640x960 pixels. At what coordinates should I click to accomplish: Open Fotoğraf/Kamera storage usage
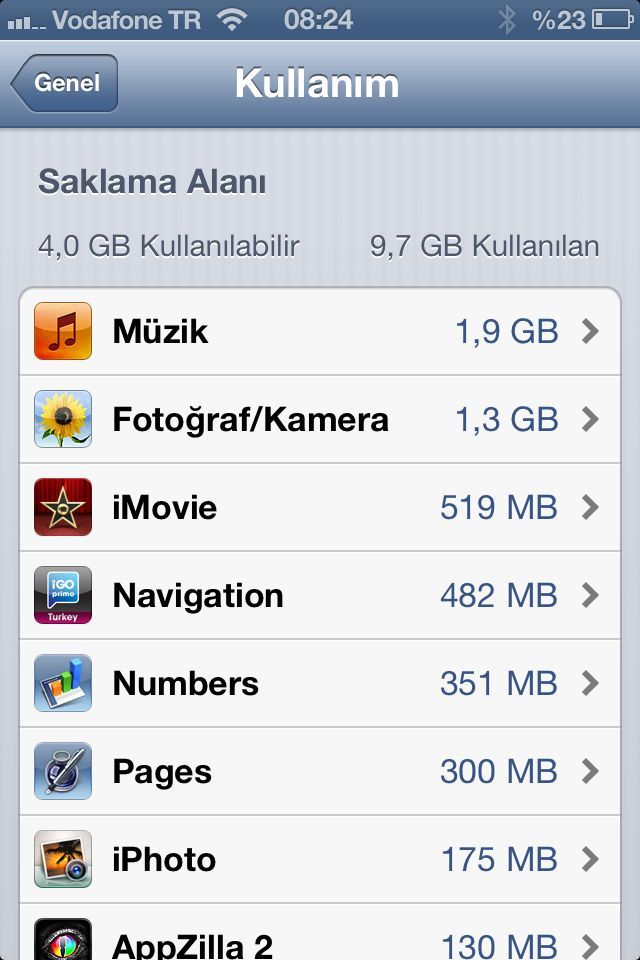320,420
